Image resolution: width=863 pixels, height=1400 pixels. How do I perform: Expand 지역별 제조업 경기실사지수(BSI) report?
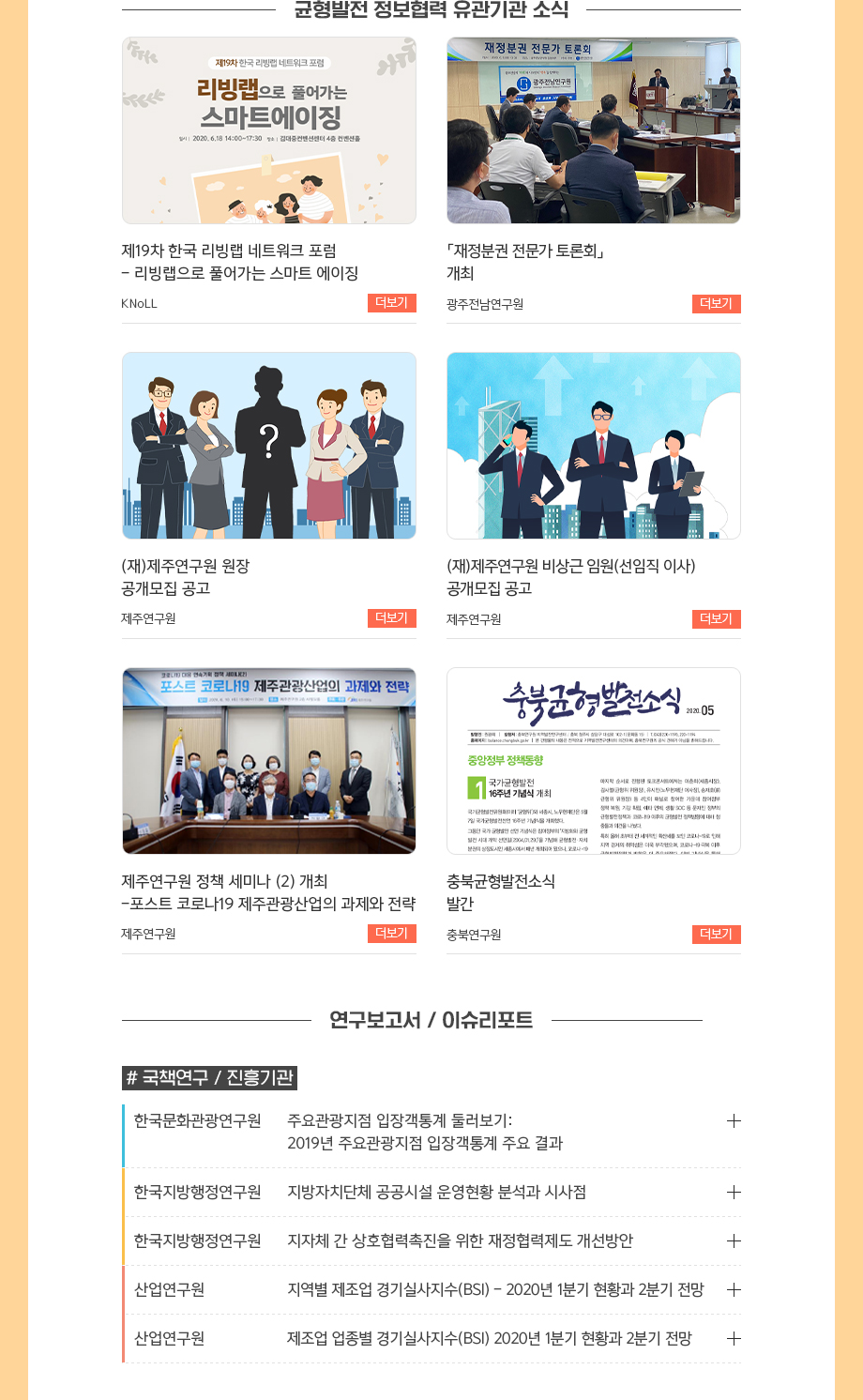pyautogui.click(x=734, y=1290)
